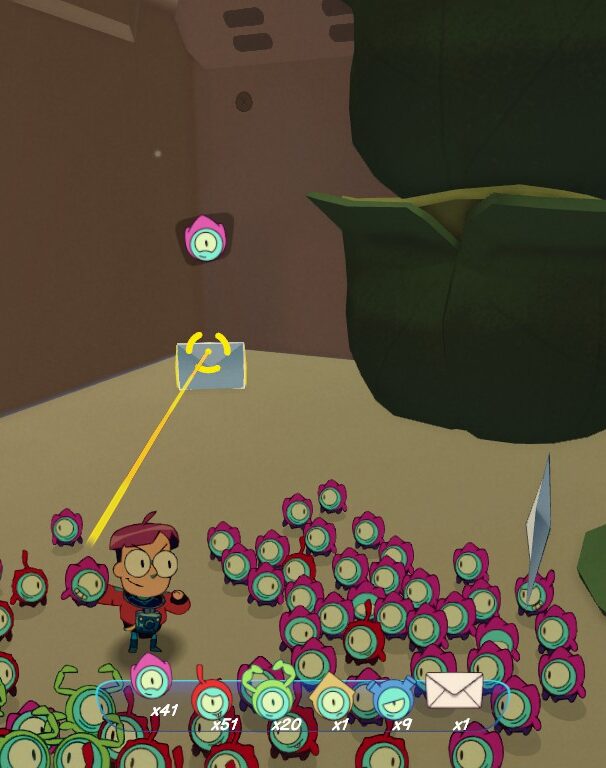Open the letter envelope item x1
Image resolution: width=606 pixels, height=768 pixels.
[x=455, y=690]
